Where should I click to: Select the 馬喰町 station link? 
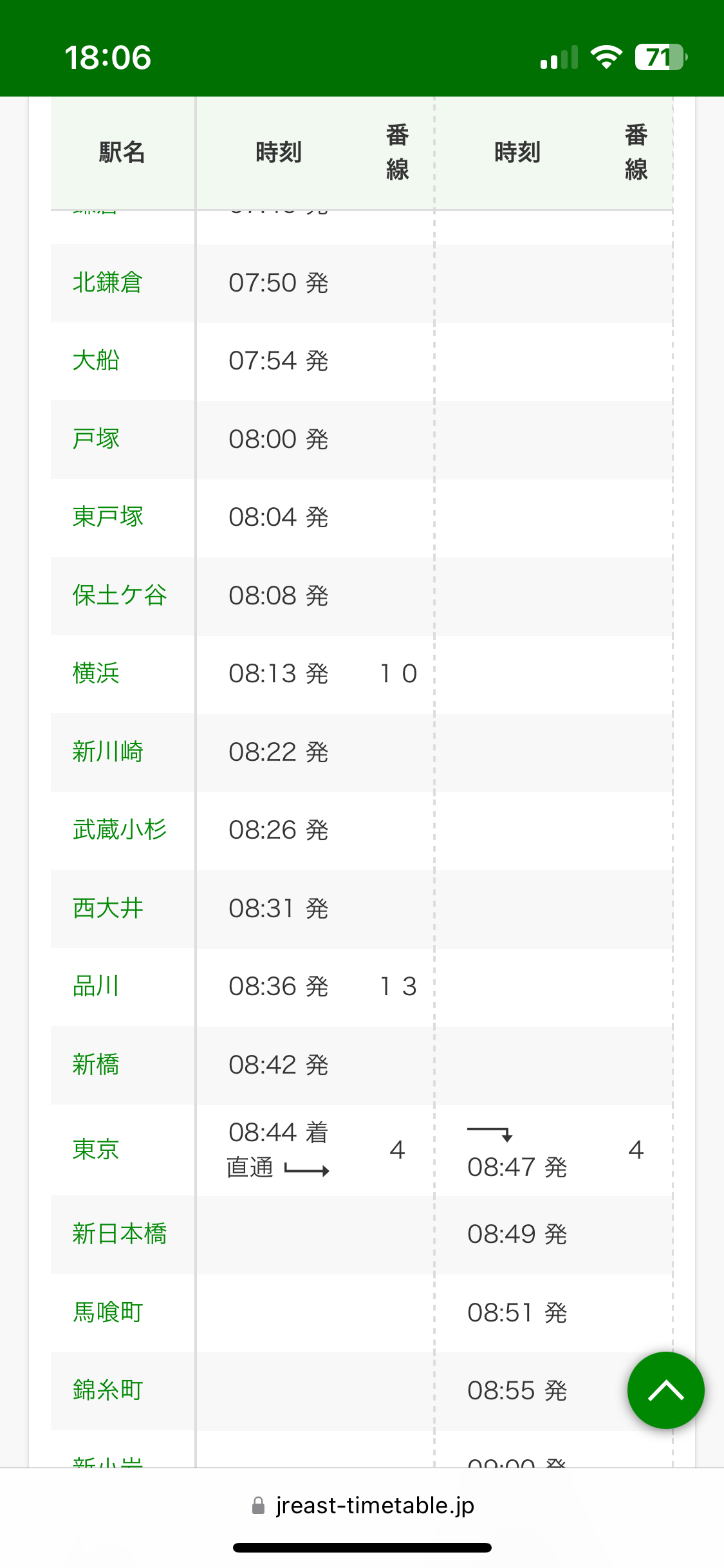(107, 1312)
